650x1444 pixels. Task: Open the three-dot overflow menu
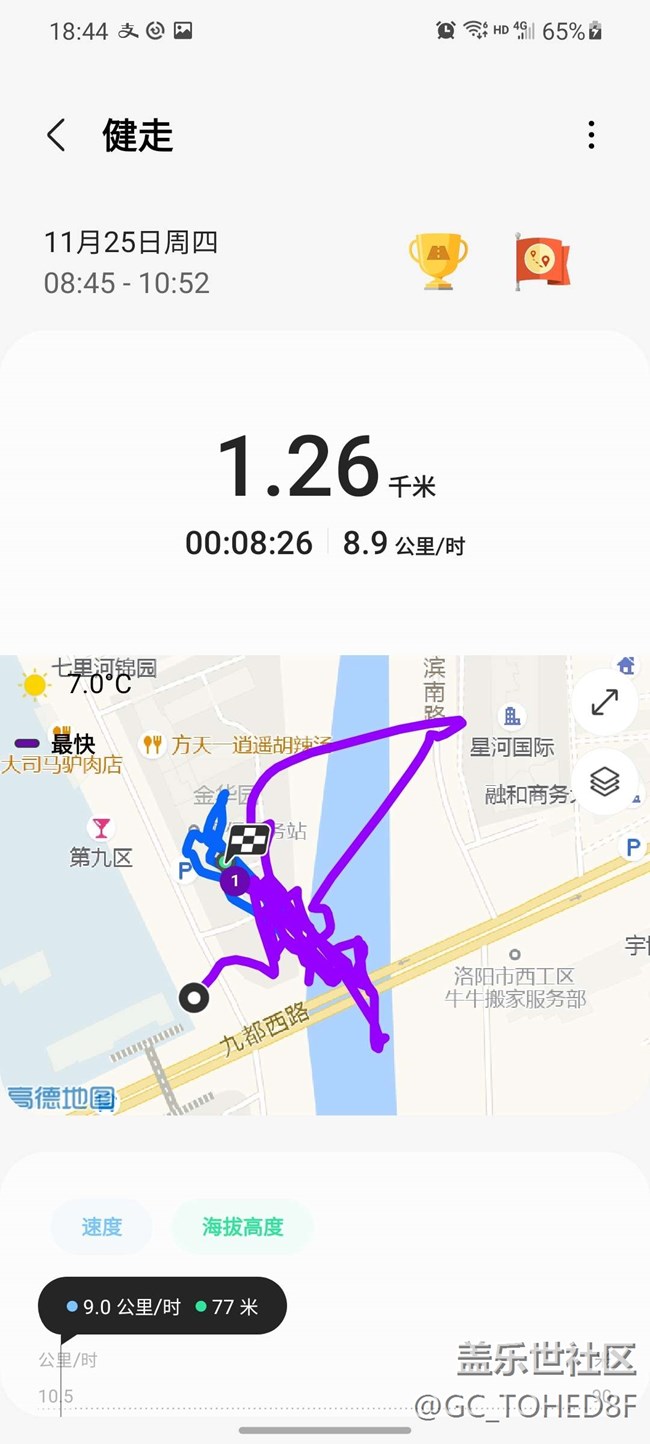pos(591,135)
